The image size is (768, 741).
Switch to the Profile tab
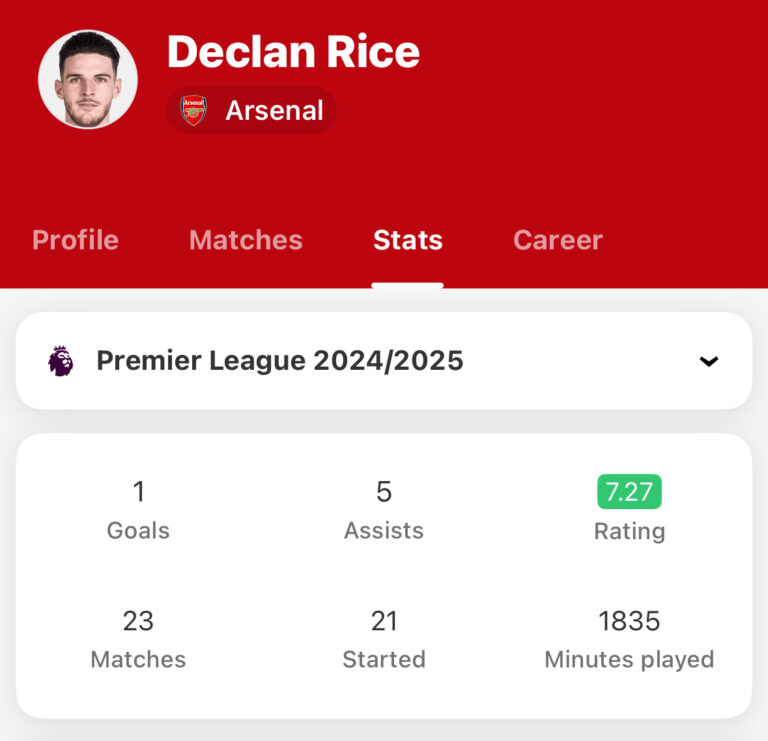pyautogui.click(x=75, y=240)
